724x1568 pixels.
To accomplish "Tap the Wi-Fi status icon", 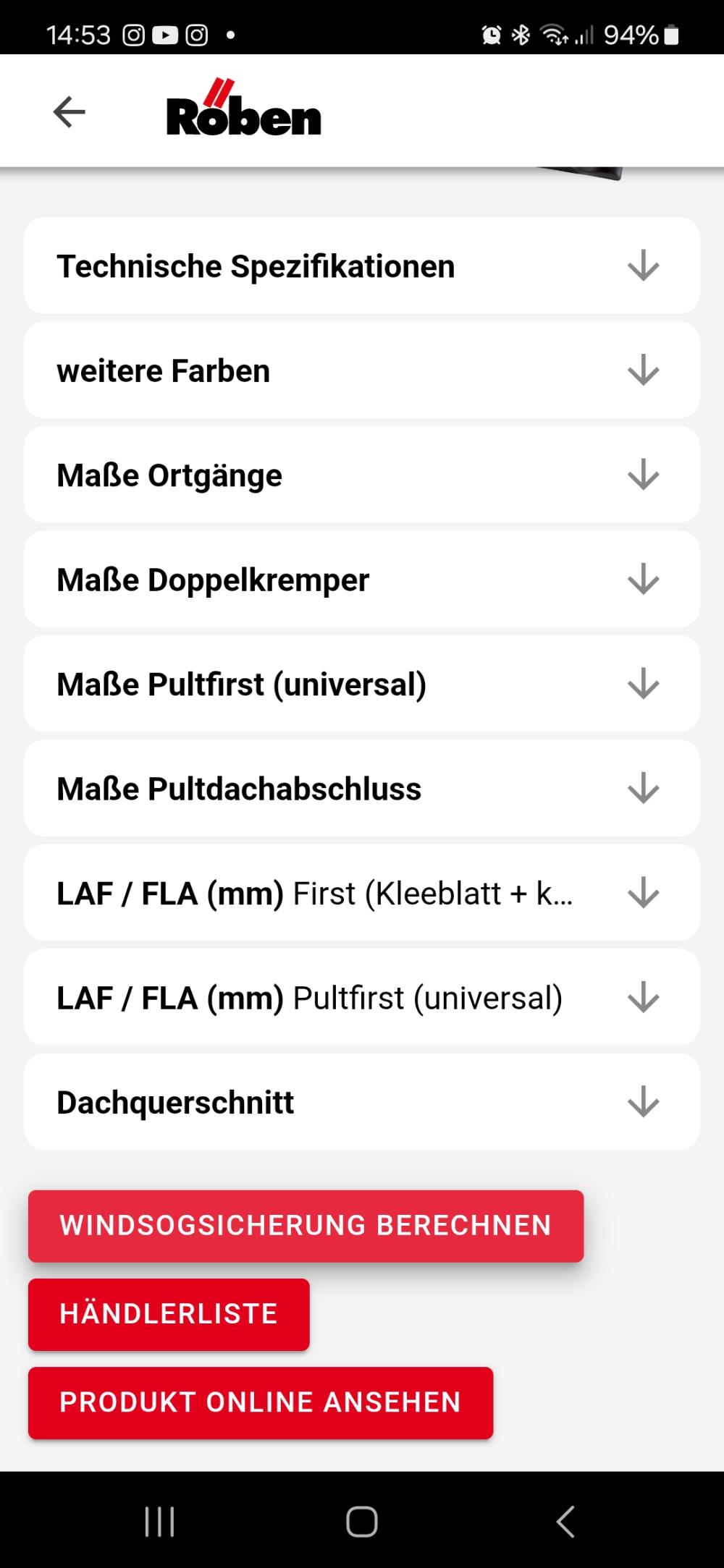I will (553, 33).
